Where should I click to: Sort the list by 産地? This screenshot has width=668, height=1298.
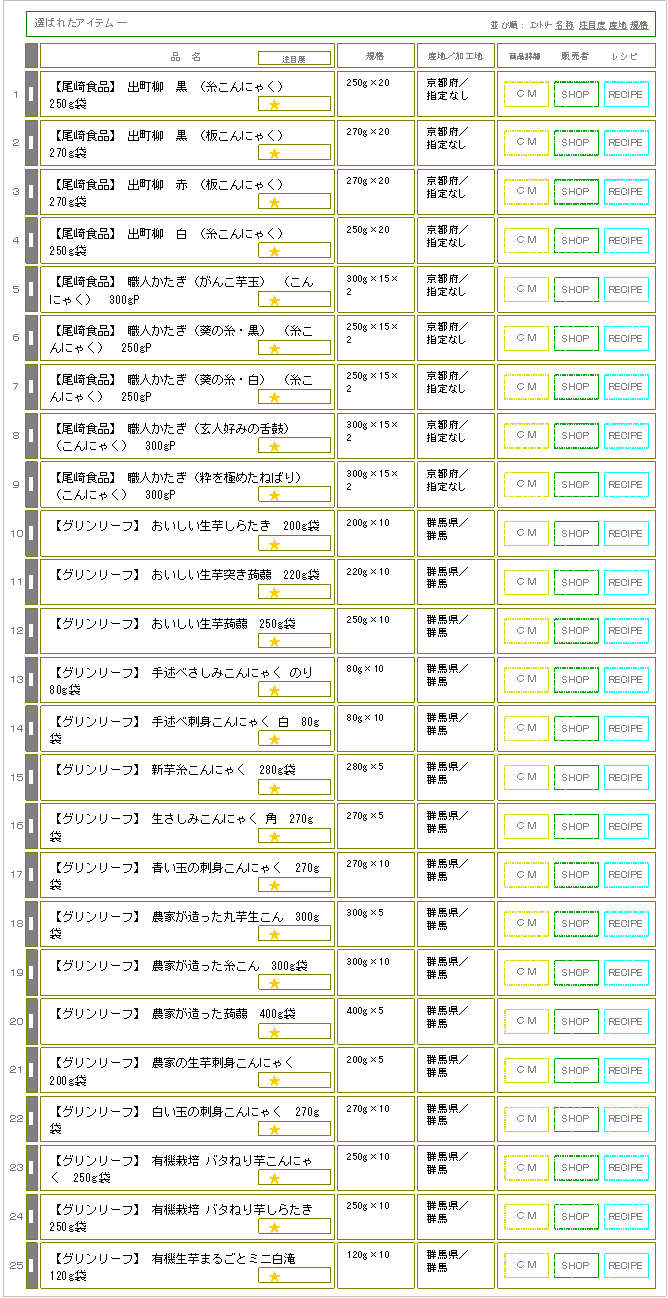click(x=617, y=24)
